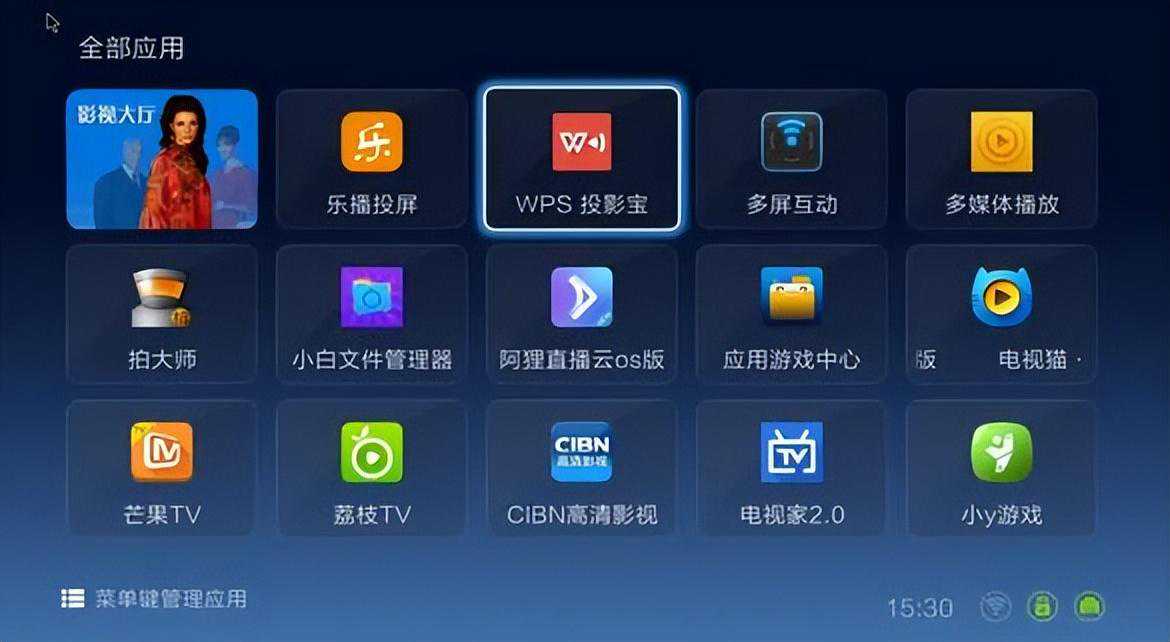Screen dimensions: 1170x642
Task: Open 应用游戏中心
Action: (791, 314)
